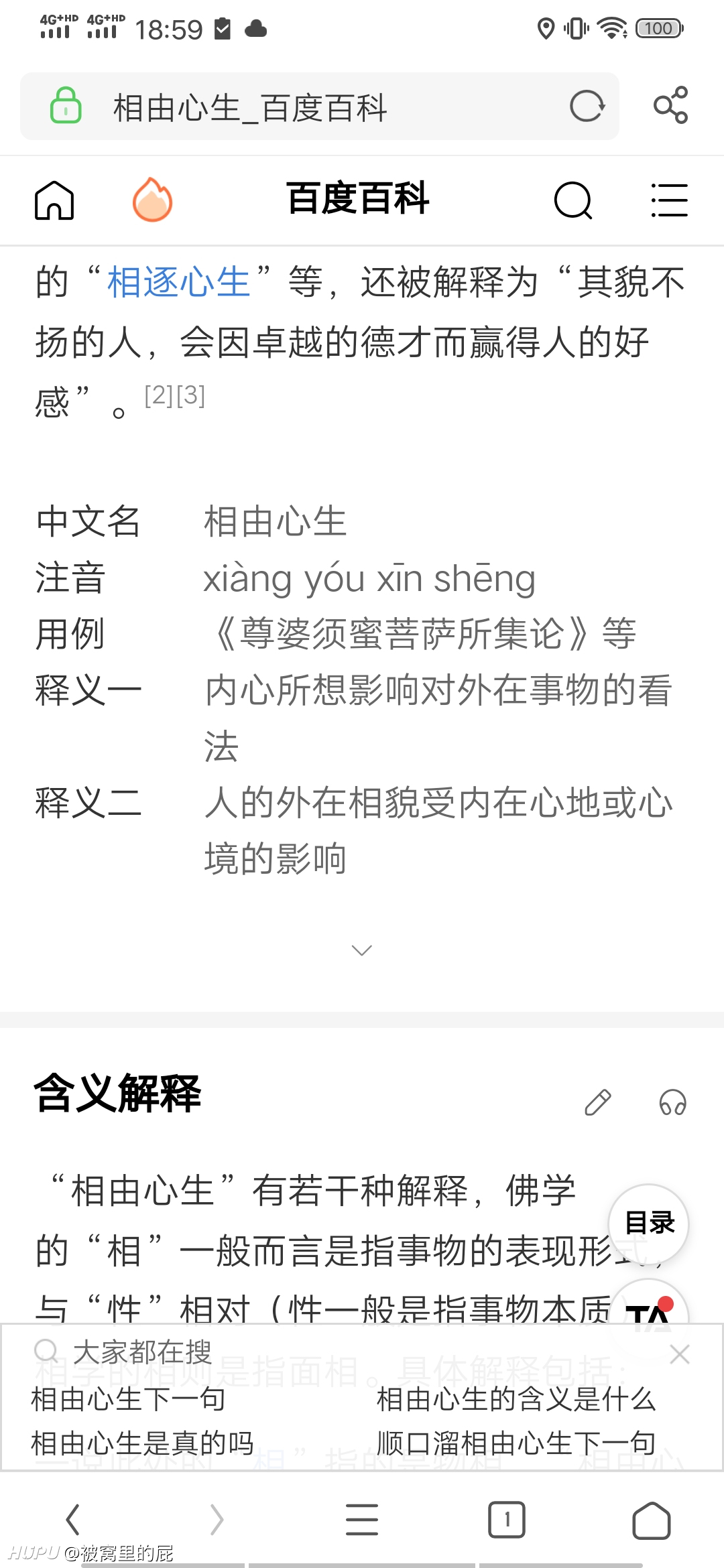Edit the 含义解释 section with pencil icon
724x1568 pixels.
coord(598,1102)
